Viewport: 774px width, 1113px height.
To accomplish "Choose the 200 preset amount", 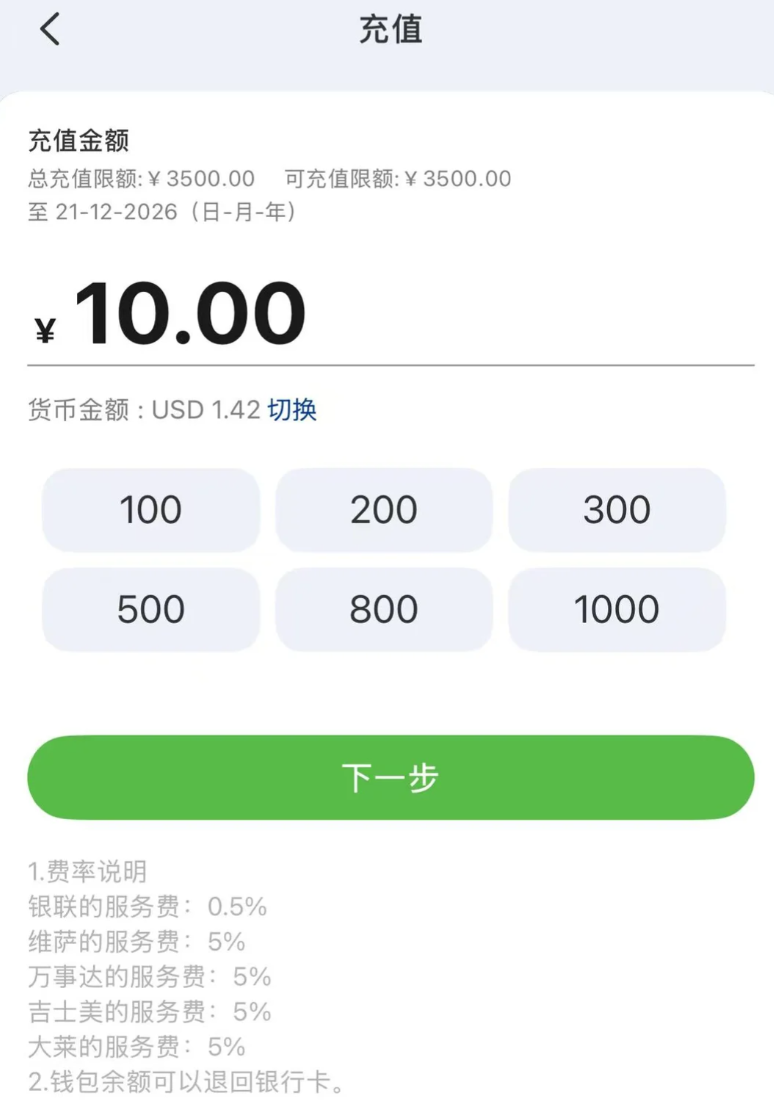I will tap(384, 510).
